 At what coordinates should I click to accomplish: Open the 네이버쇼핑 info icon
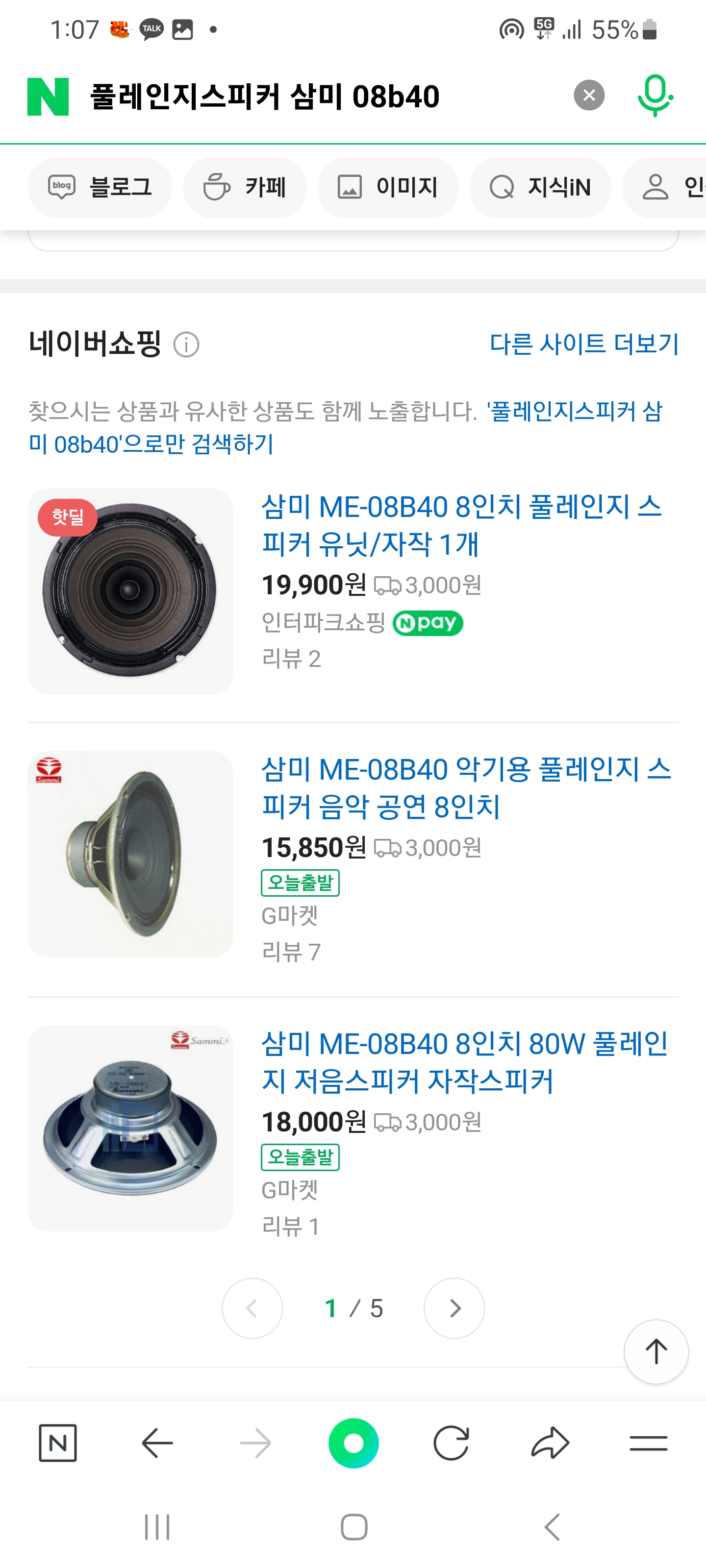186,345
